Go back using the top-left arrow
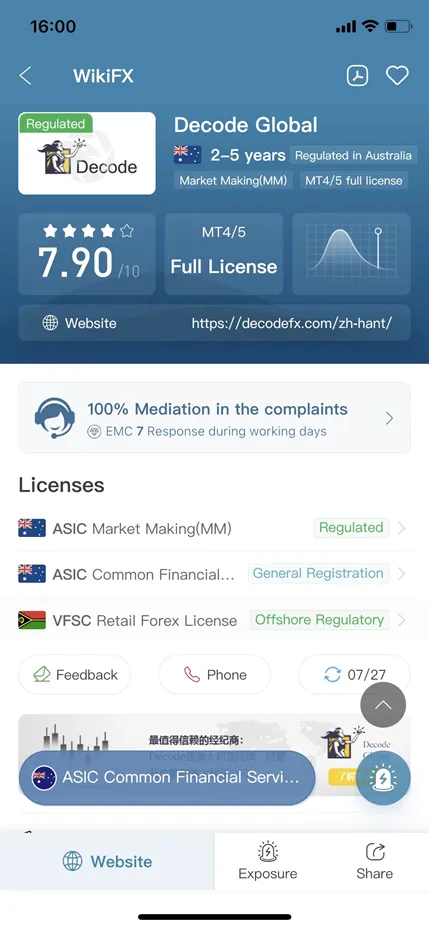 (25, 76)
